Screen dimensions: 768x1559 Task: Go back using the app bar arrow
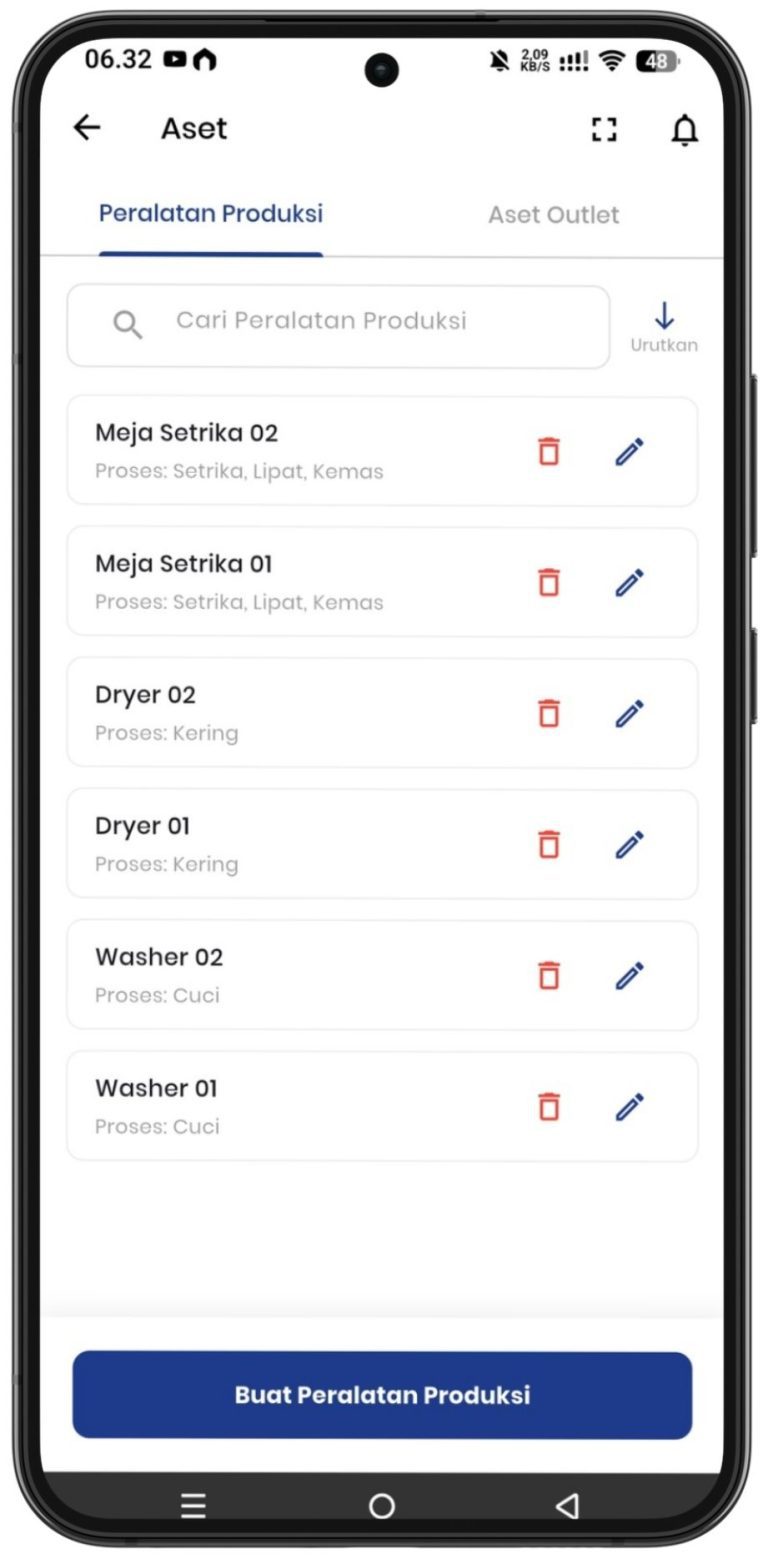coord(87,128)
